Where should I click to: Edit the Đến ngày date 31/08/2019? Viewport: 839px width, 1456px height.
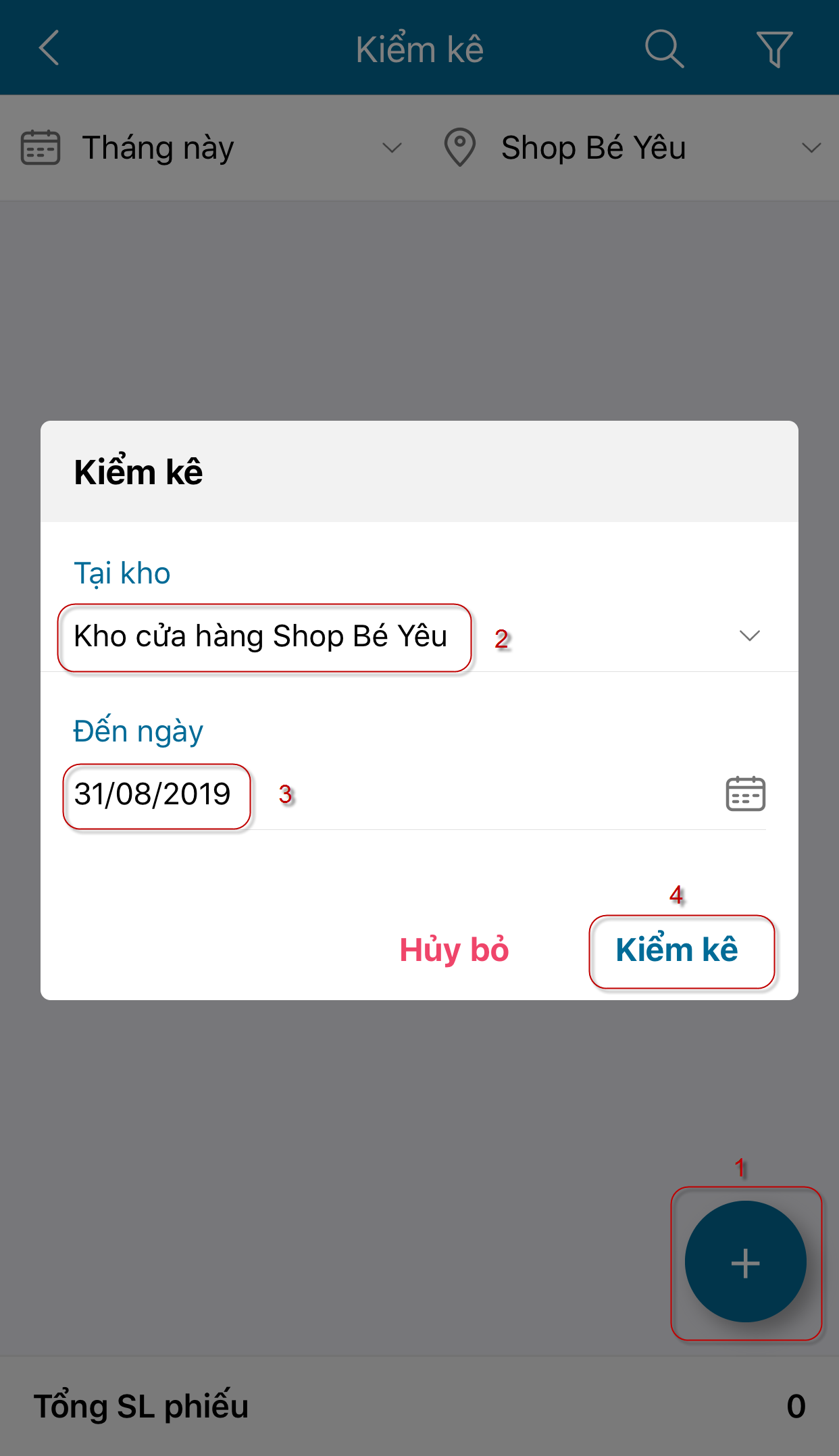(154, 795)
